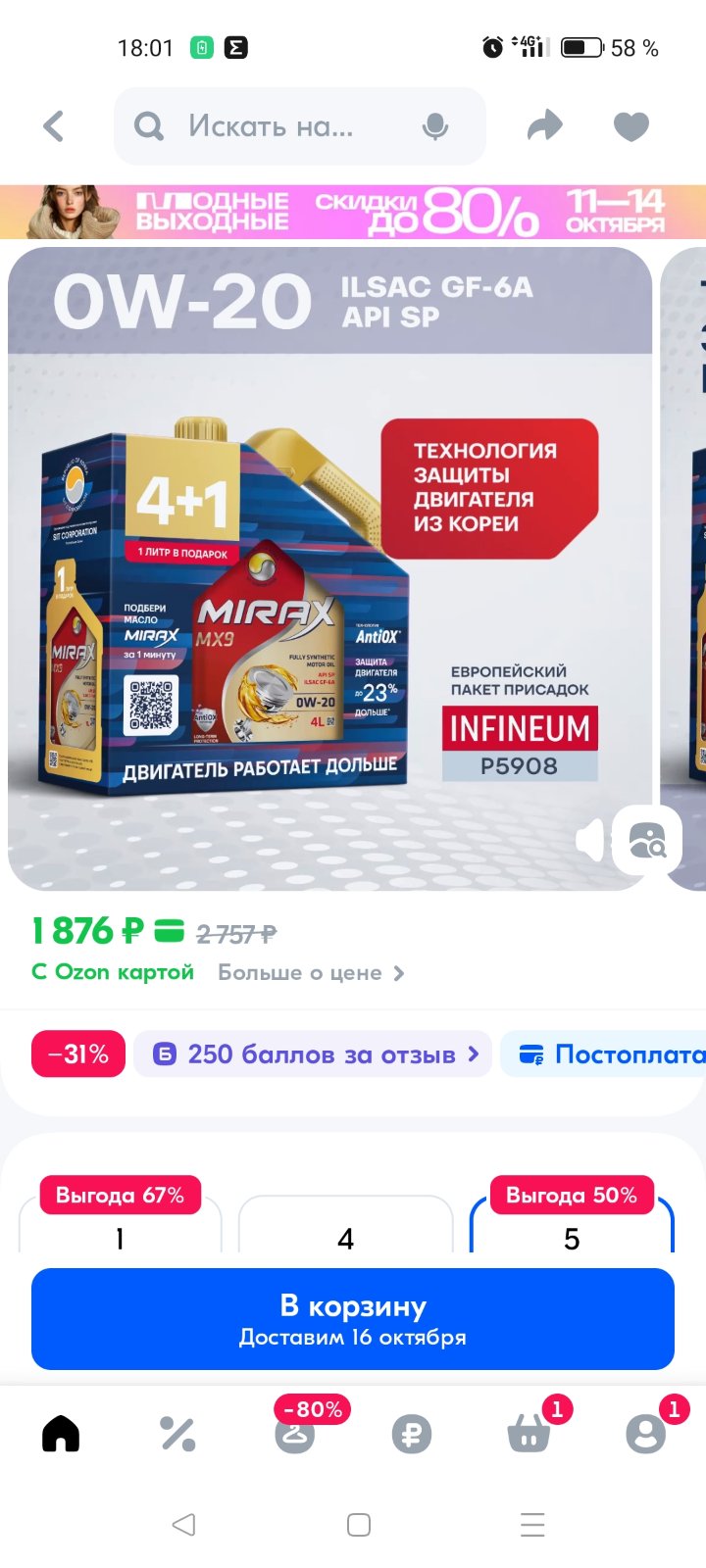Start voice search with the microphone
The height and width of the screenshot is (1568, 706).
pyautogui.click(x=435, y=126)
